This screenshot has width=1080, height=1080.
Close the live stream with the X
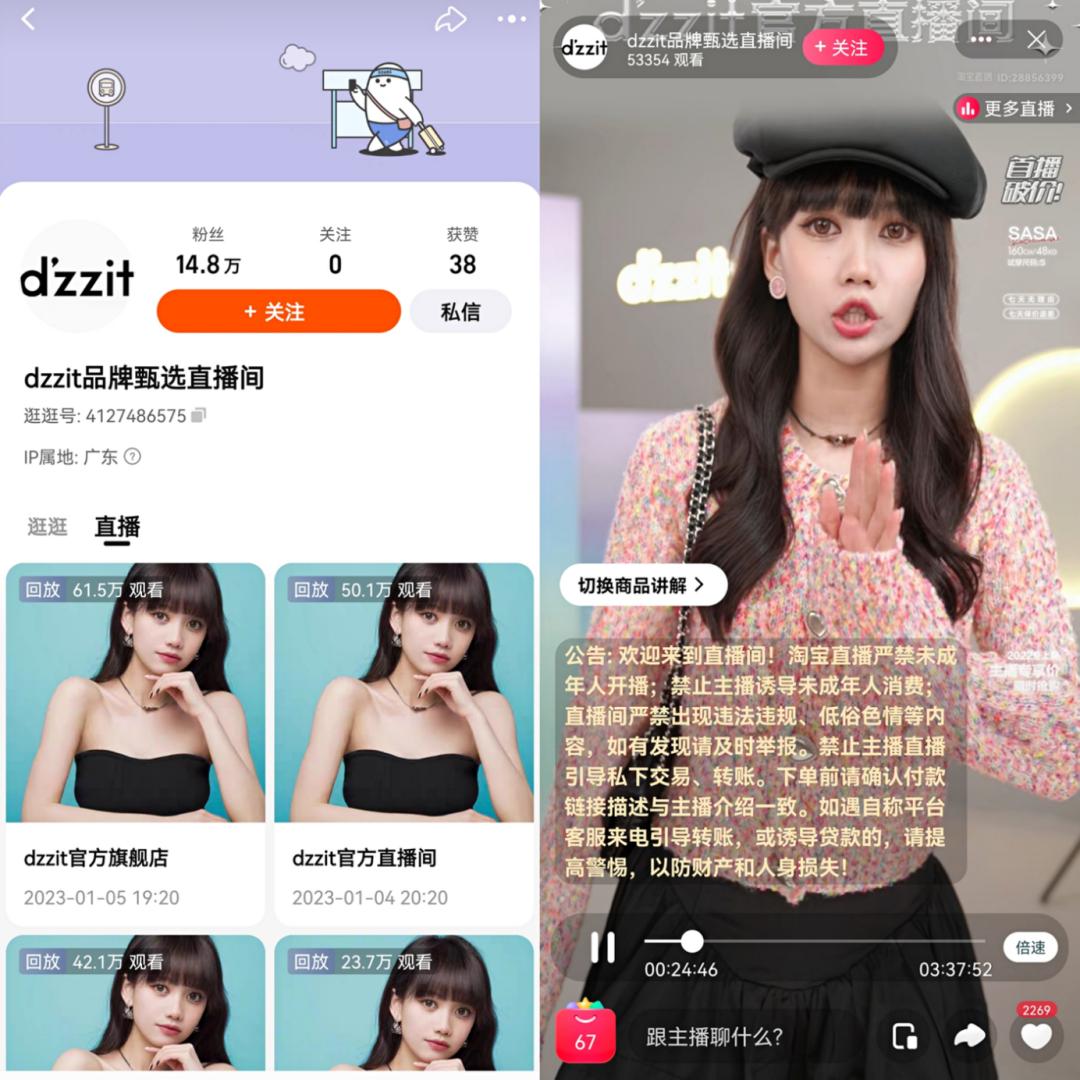coord(1038,40)
